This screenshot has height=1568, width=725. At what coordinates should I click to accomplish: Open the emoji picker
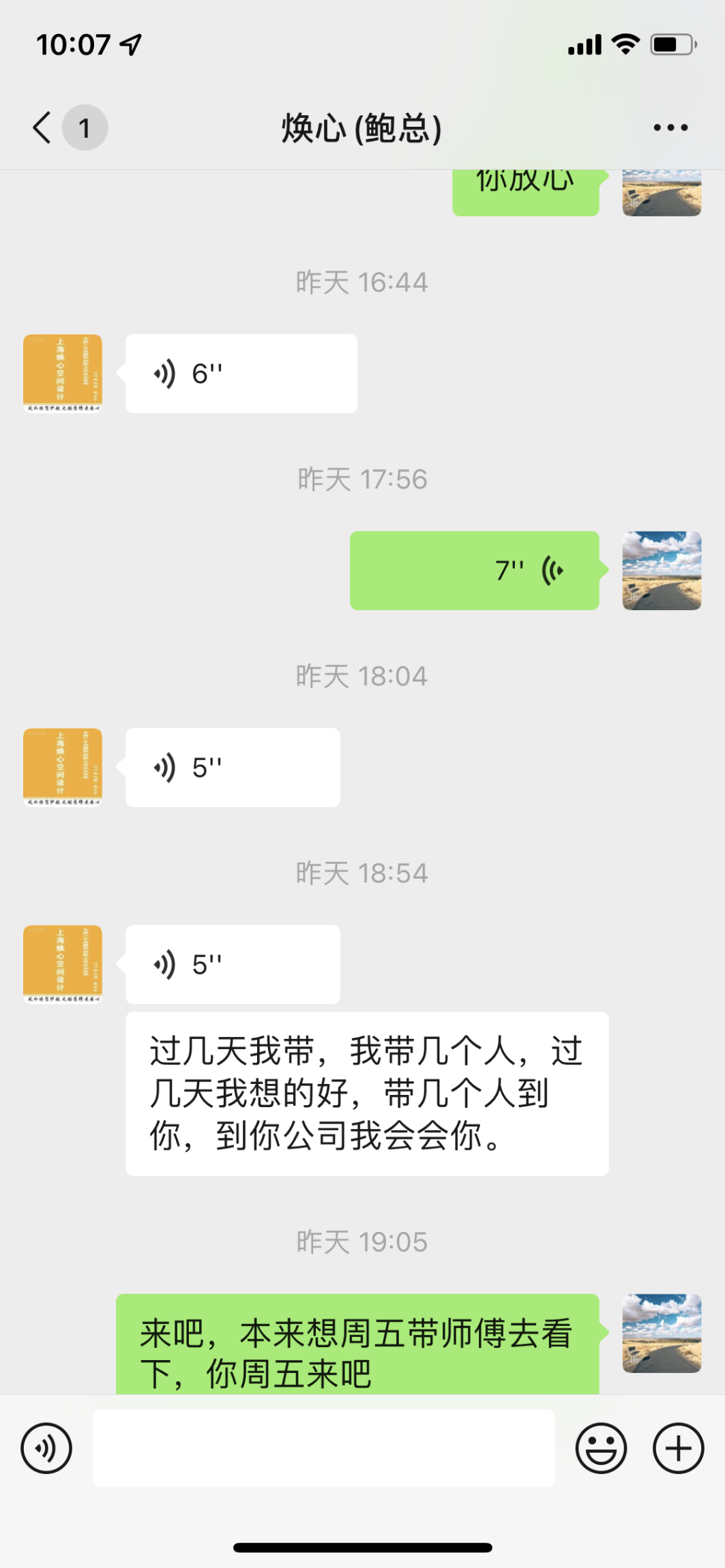coord(601,1449)
